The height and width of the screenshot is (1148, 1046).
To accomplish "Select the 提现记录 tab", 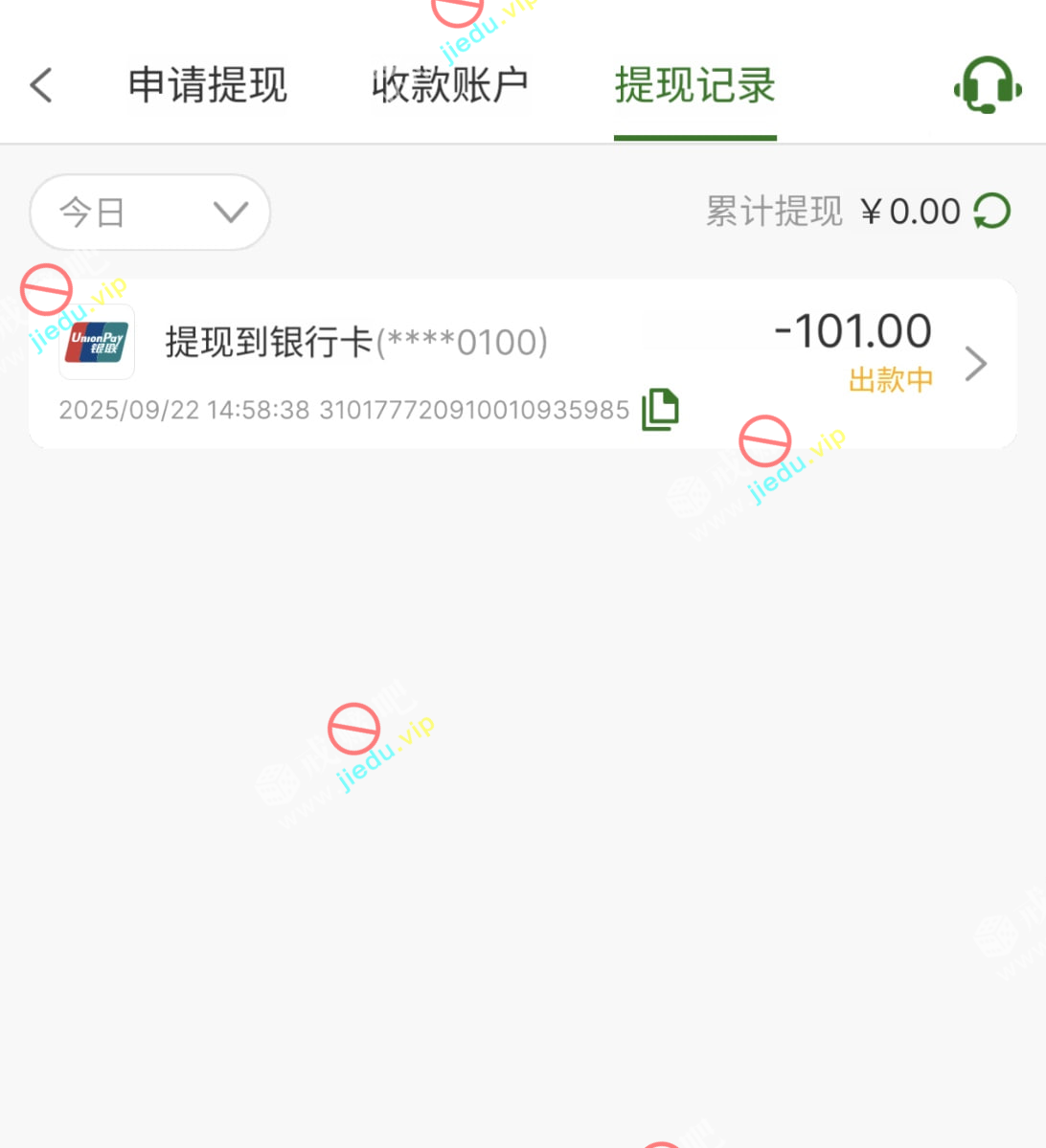I will tap(694, 85).
